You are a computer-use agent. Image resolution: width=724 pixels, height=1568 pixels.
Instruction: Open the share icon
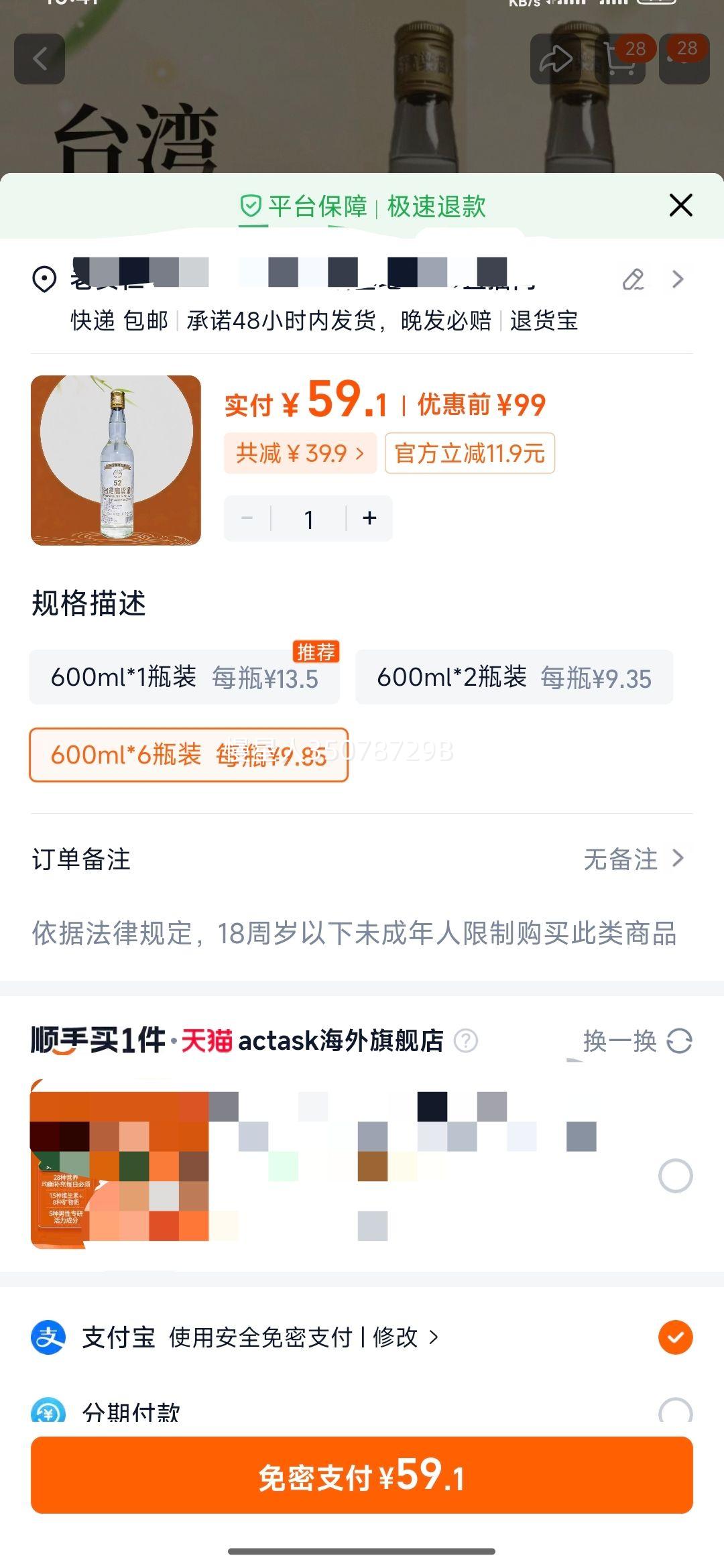[555, 59]
